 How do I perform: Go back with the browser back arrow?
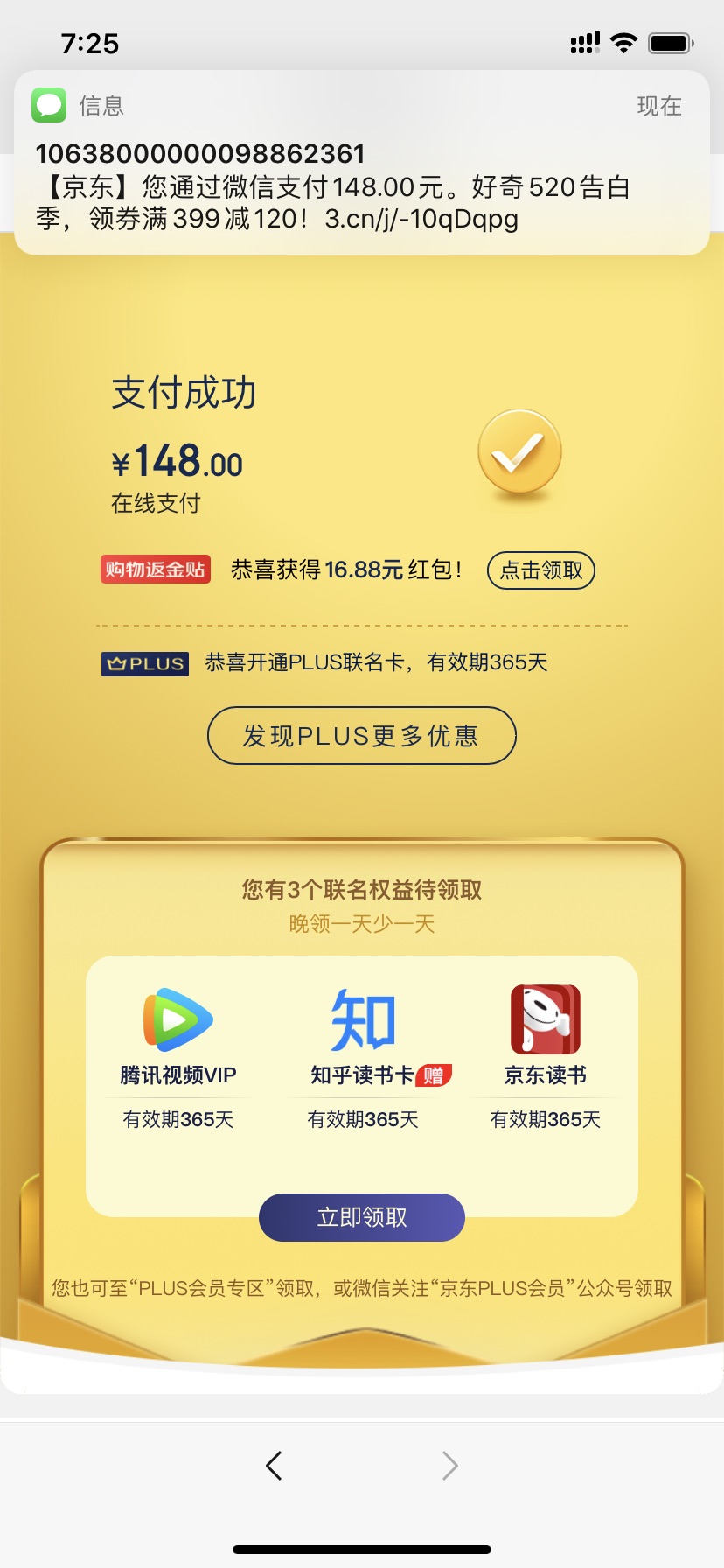pyautogui.click(x=274, y=1465)
